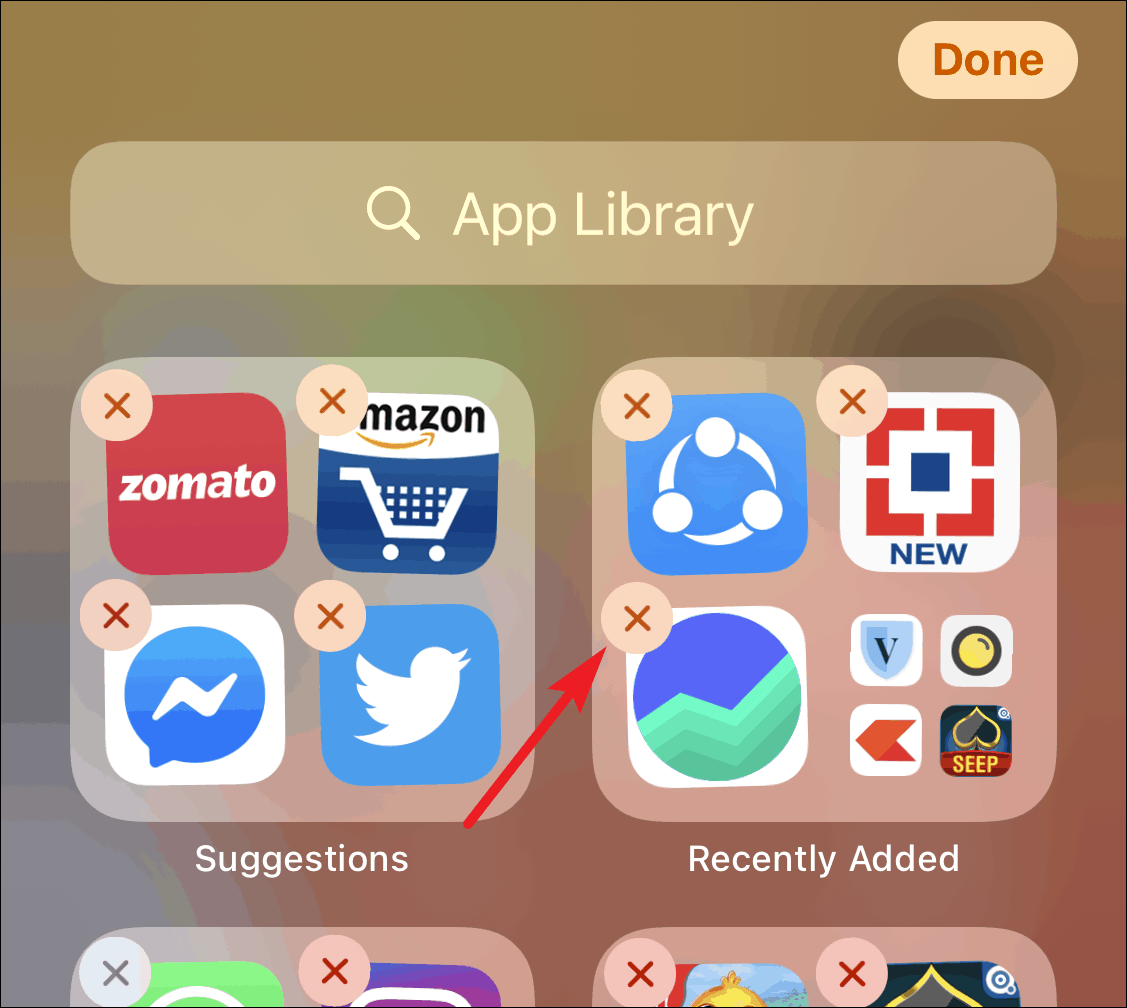Delete the SHAREit app using its X
Screen dimensions: 1127x1008
click(x=636, y=406)
